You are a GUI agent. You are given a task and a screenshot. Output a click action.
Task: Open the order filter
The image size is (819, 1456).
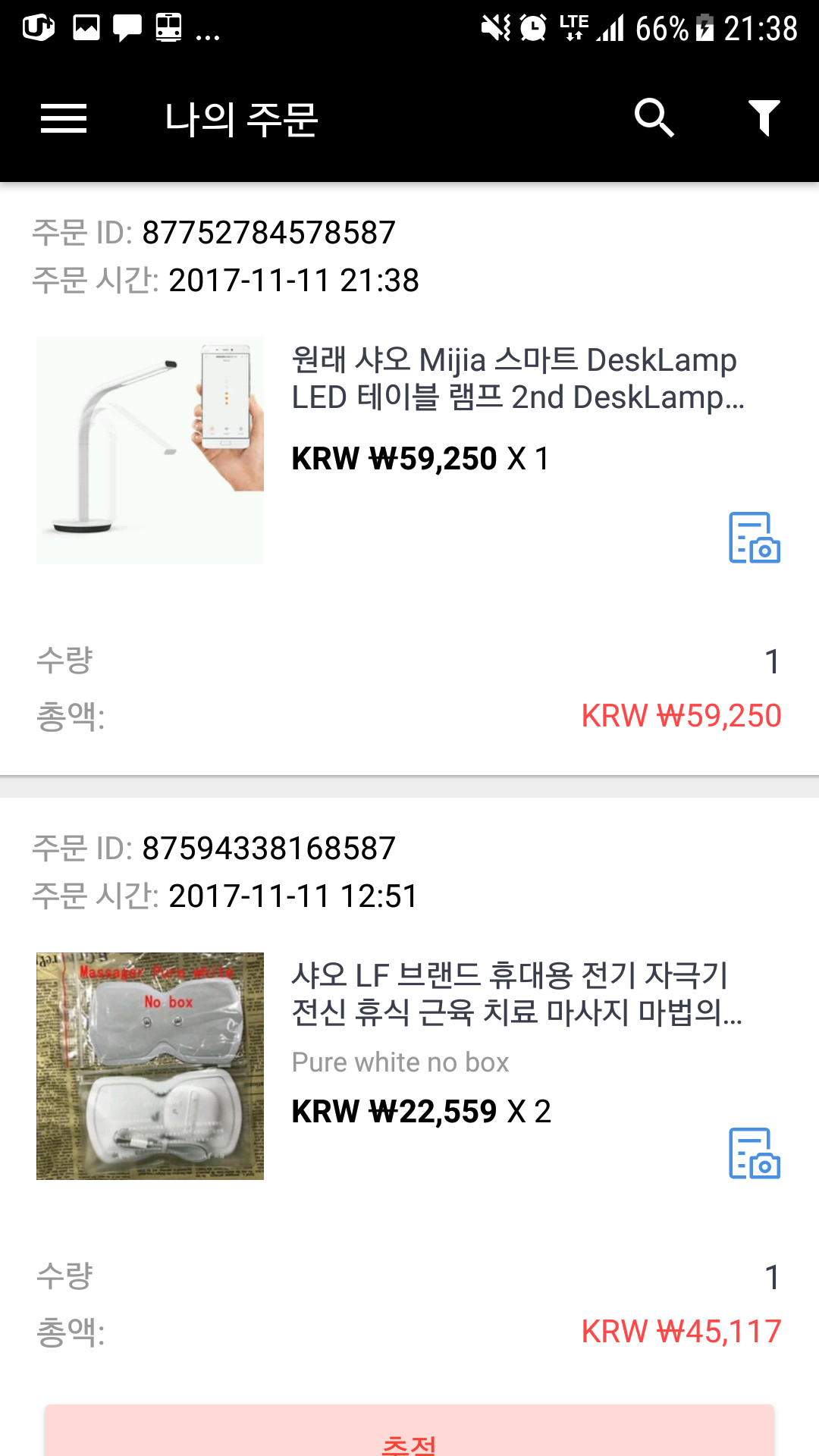pos(764,118)
